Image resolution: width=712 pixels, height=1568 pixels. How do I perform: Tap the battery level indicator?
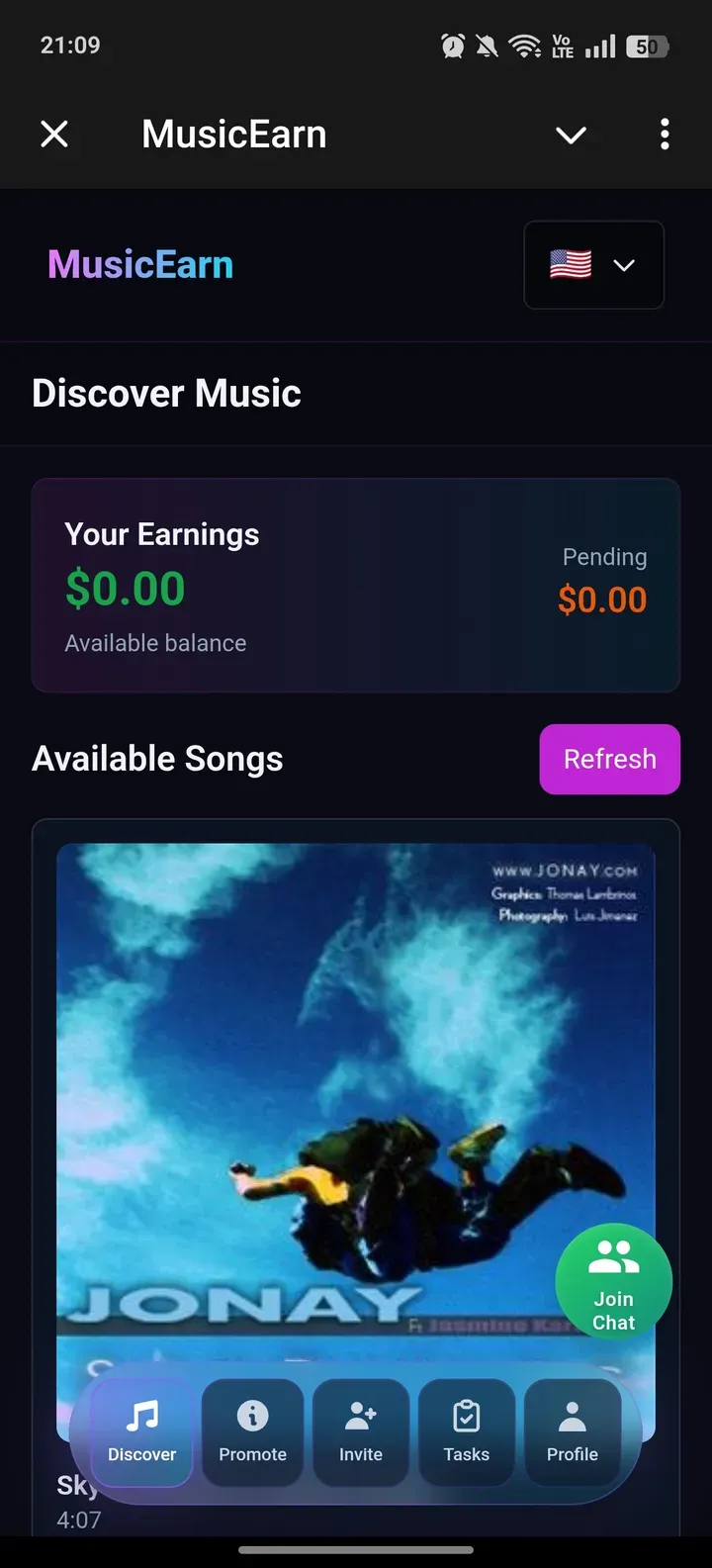648,45
